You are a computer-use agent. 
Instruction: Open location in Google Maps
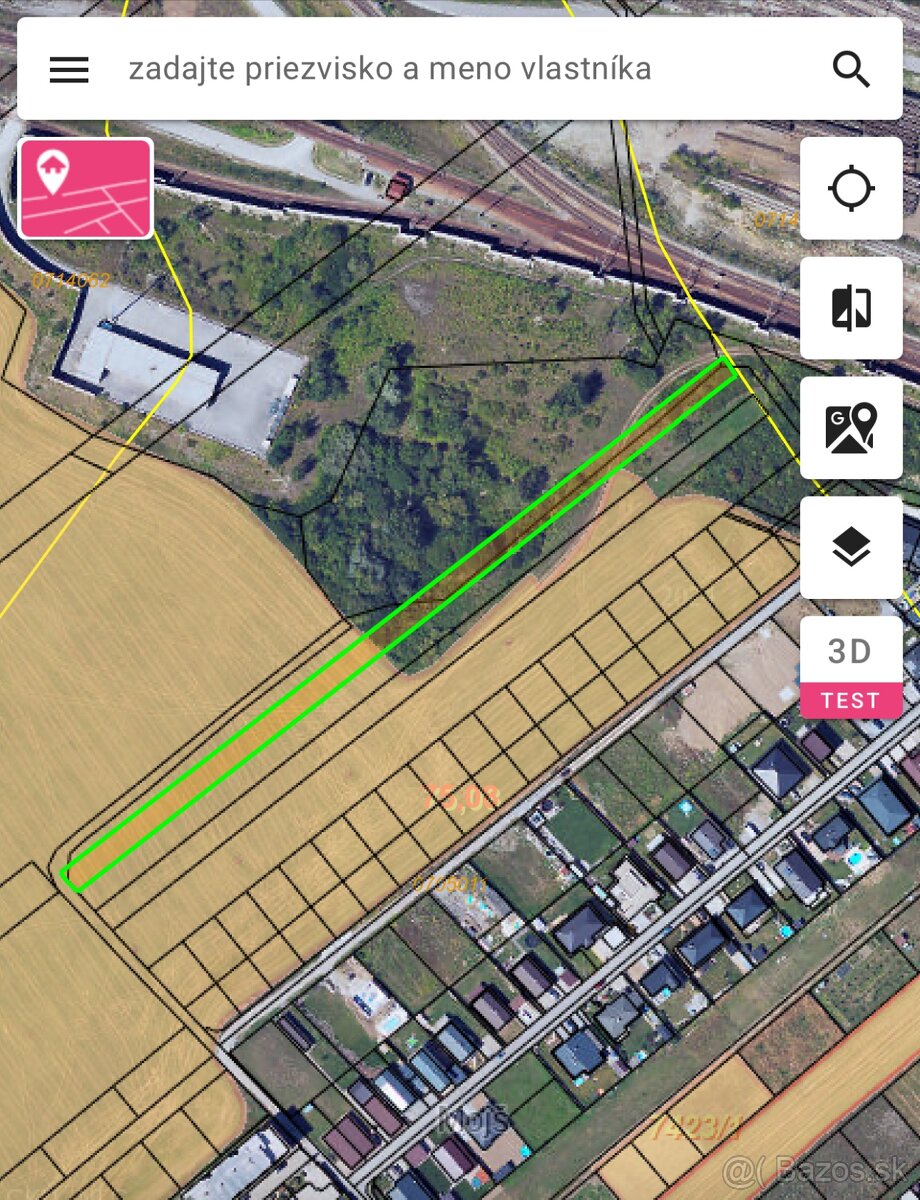coord(851,428)
